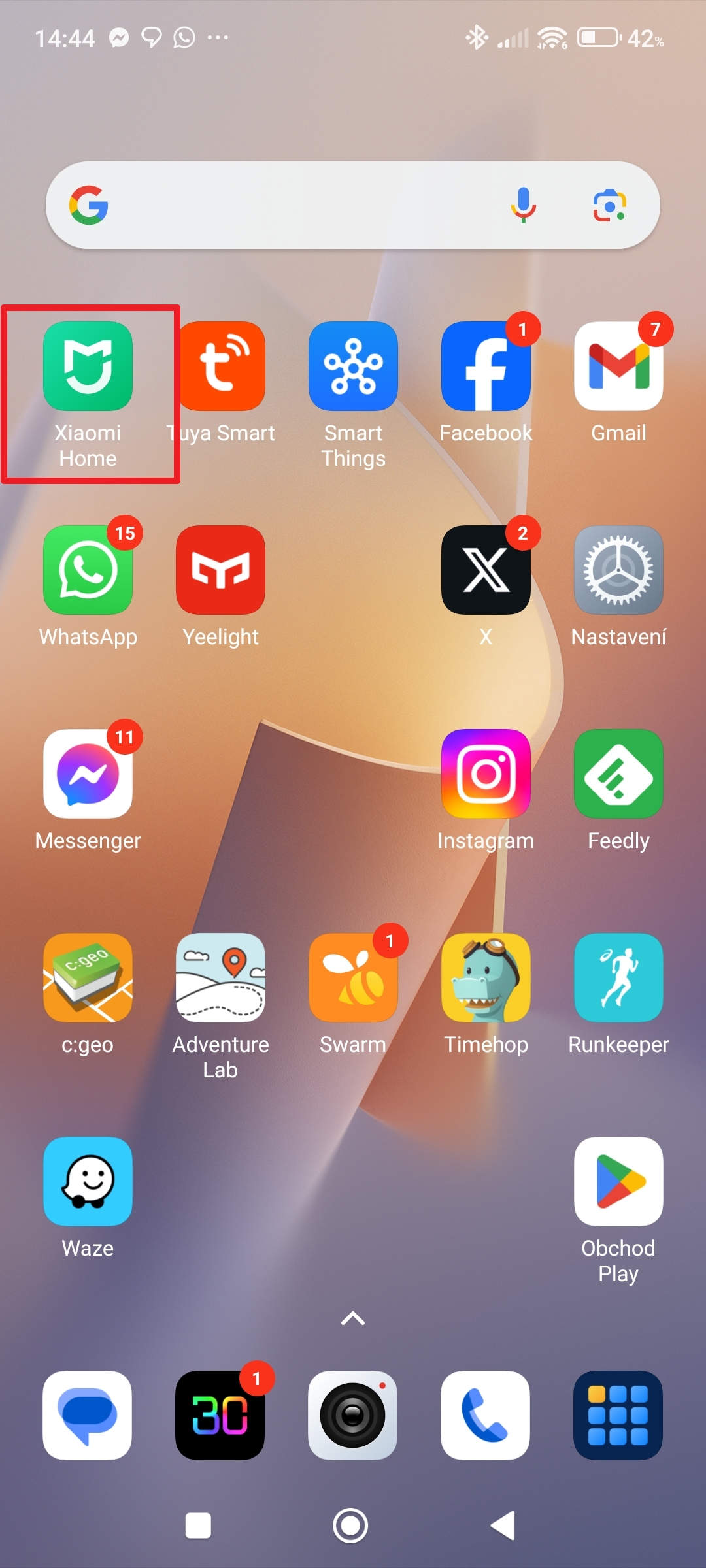The width and height of the screenshot is (706, 1568).
Task: Open Feedly
Action: pos(618,774)
